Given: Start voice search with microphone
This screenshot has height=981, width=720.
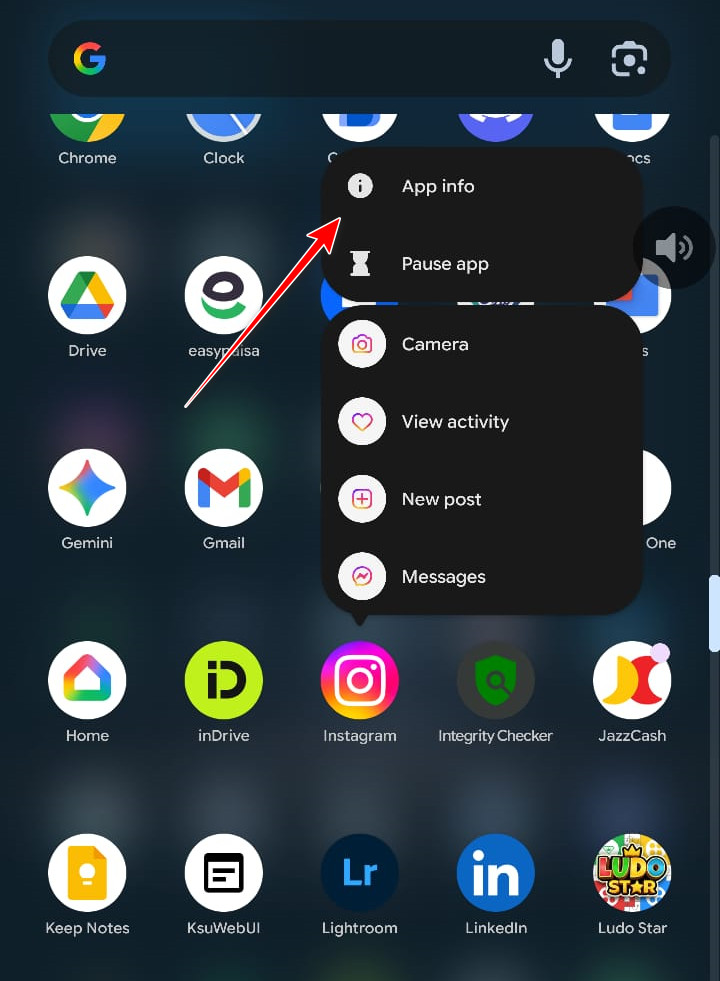Looking at the screenshot, I should pos(557,60).
